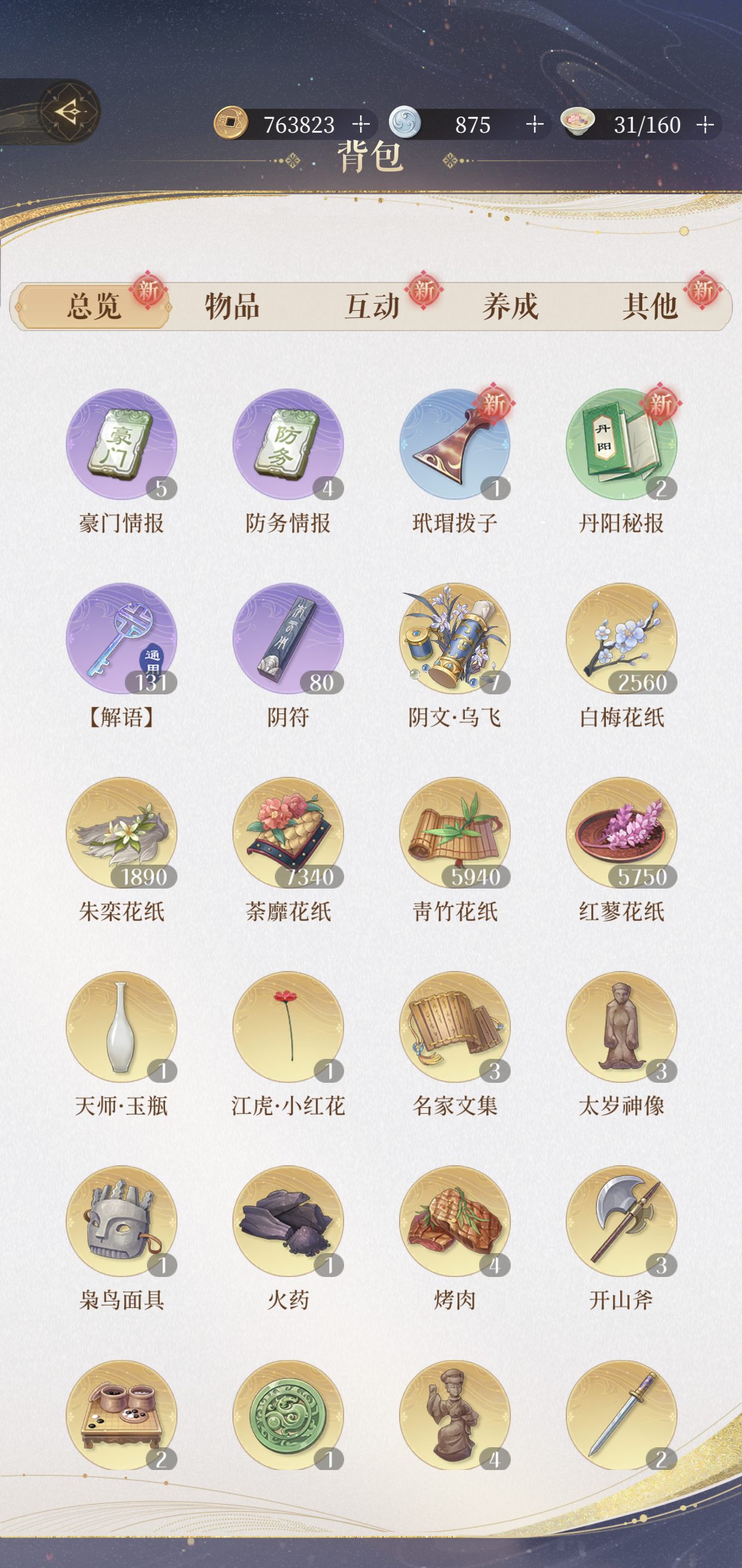Select the 枭鸟面具 item
This screenshot has width=742, height=1568.
point(121,1221)
